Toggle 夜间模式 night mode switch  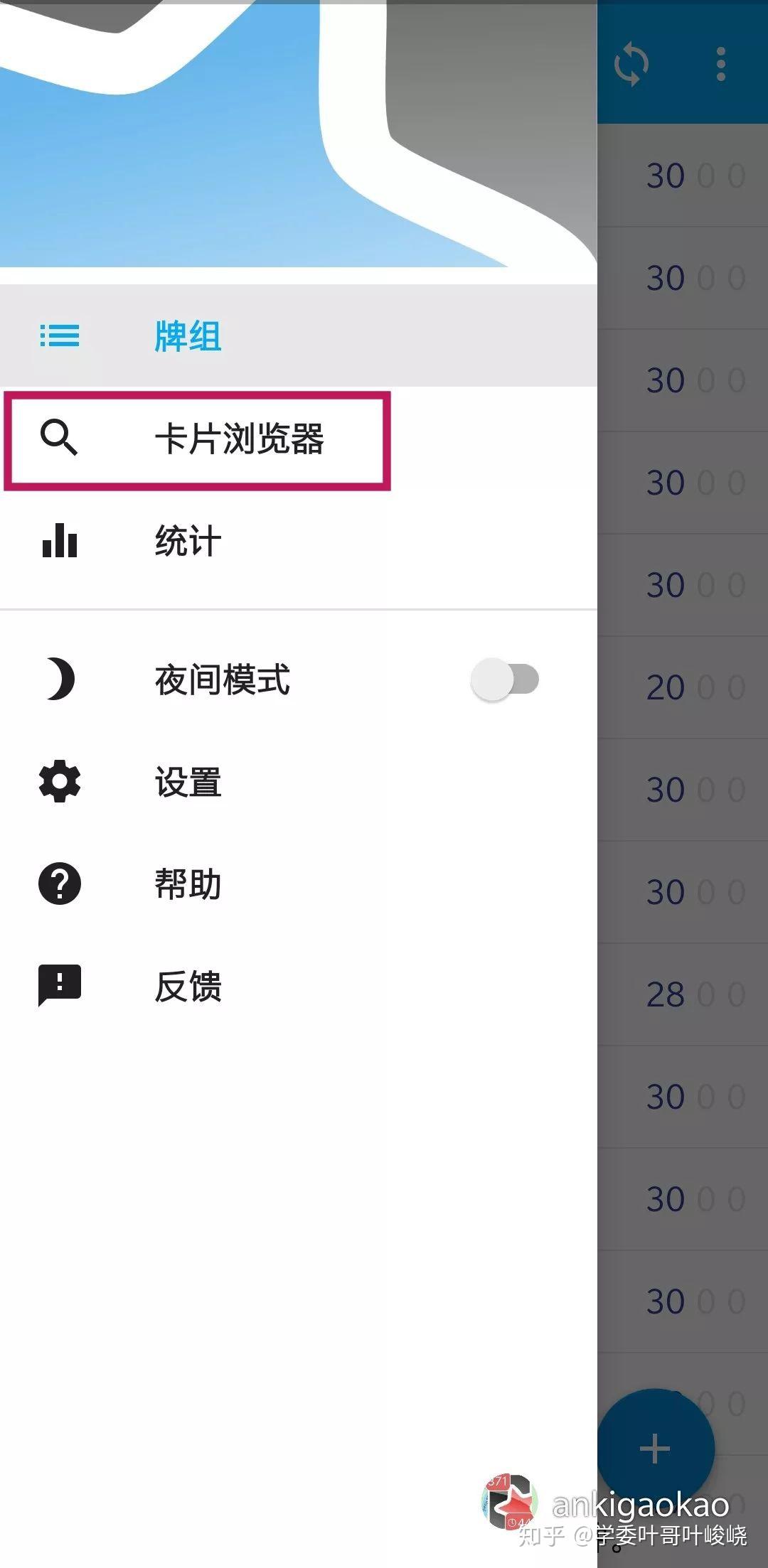(x=505, y=680)
